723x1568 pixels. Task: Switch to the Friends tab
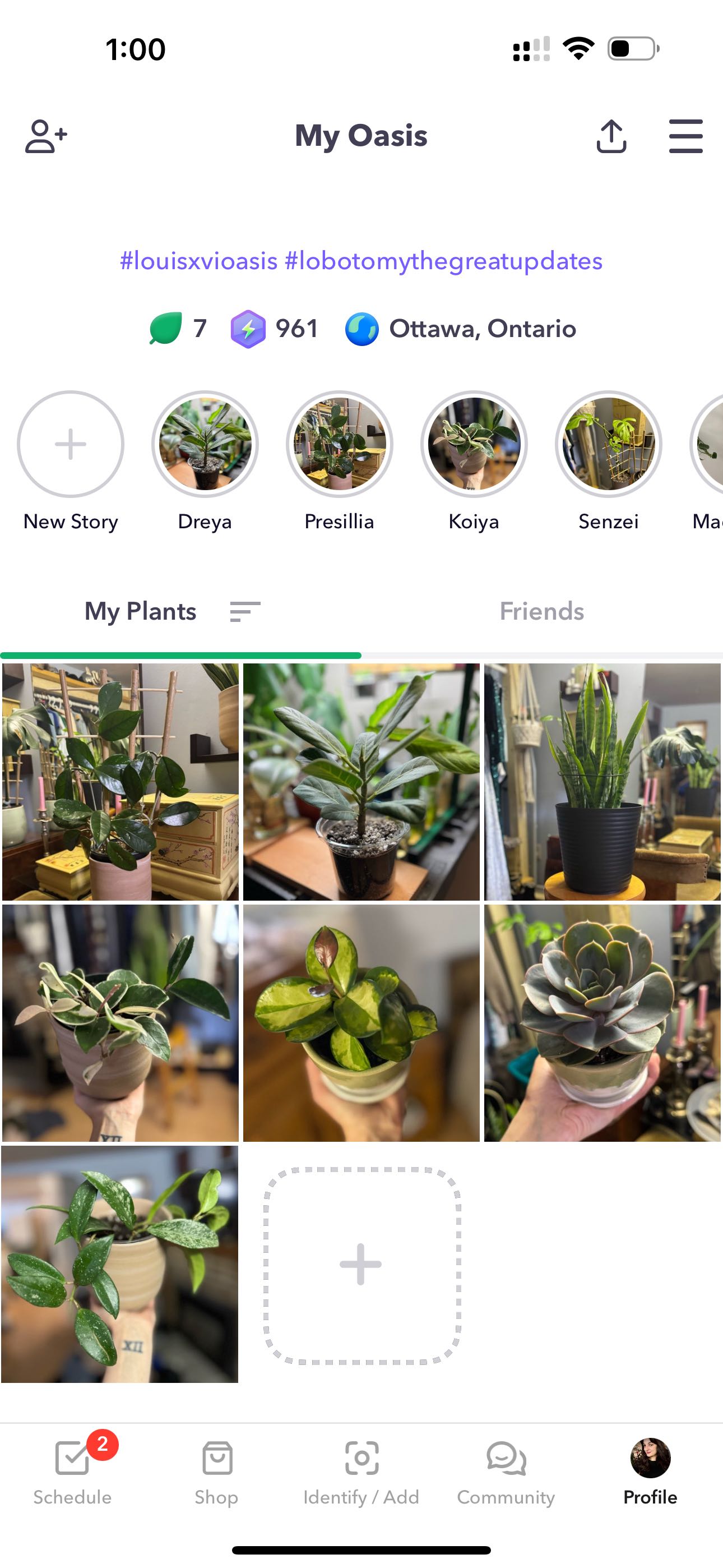541,611
